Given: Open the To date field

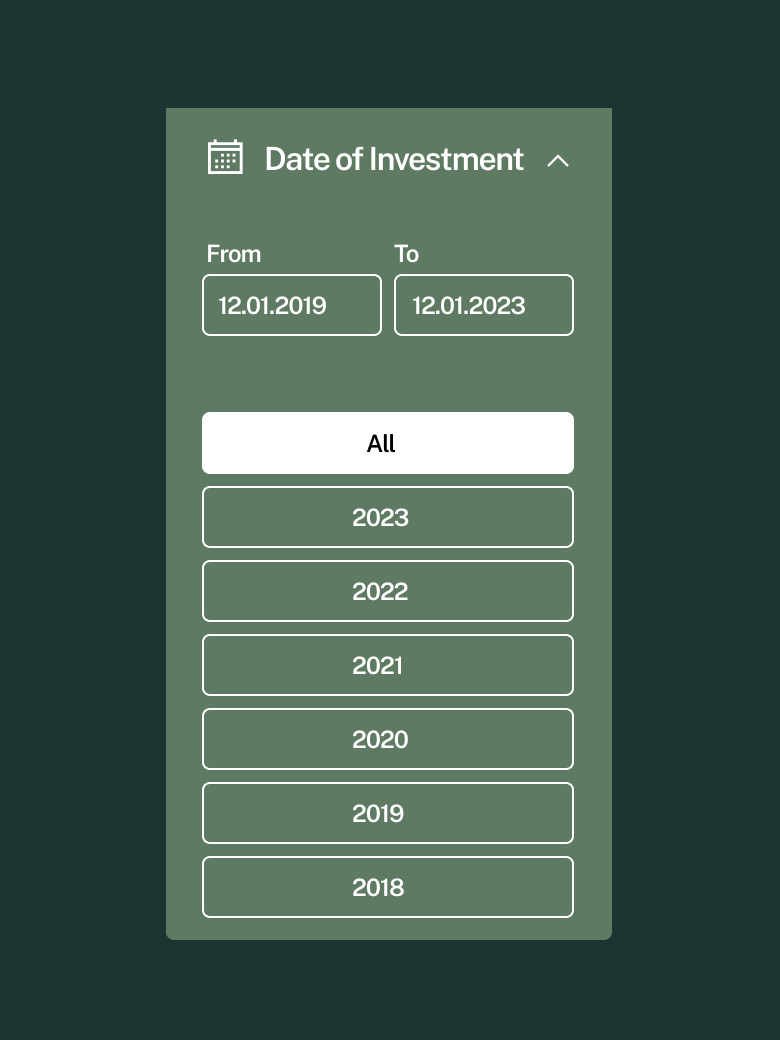Looking at the screenshot, I should [x=484, y=305].
